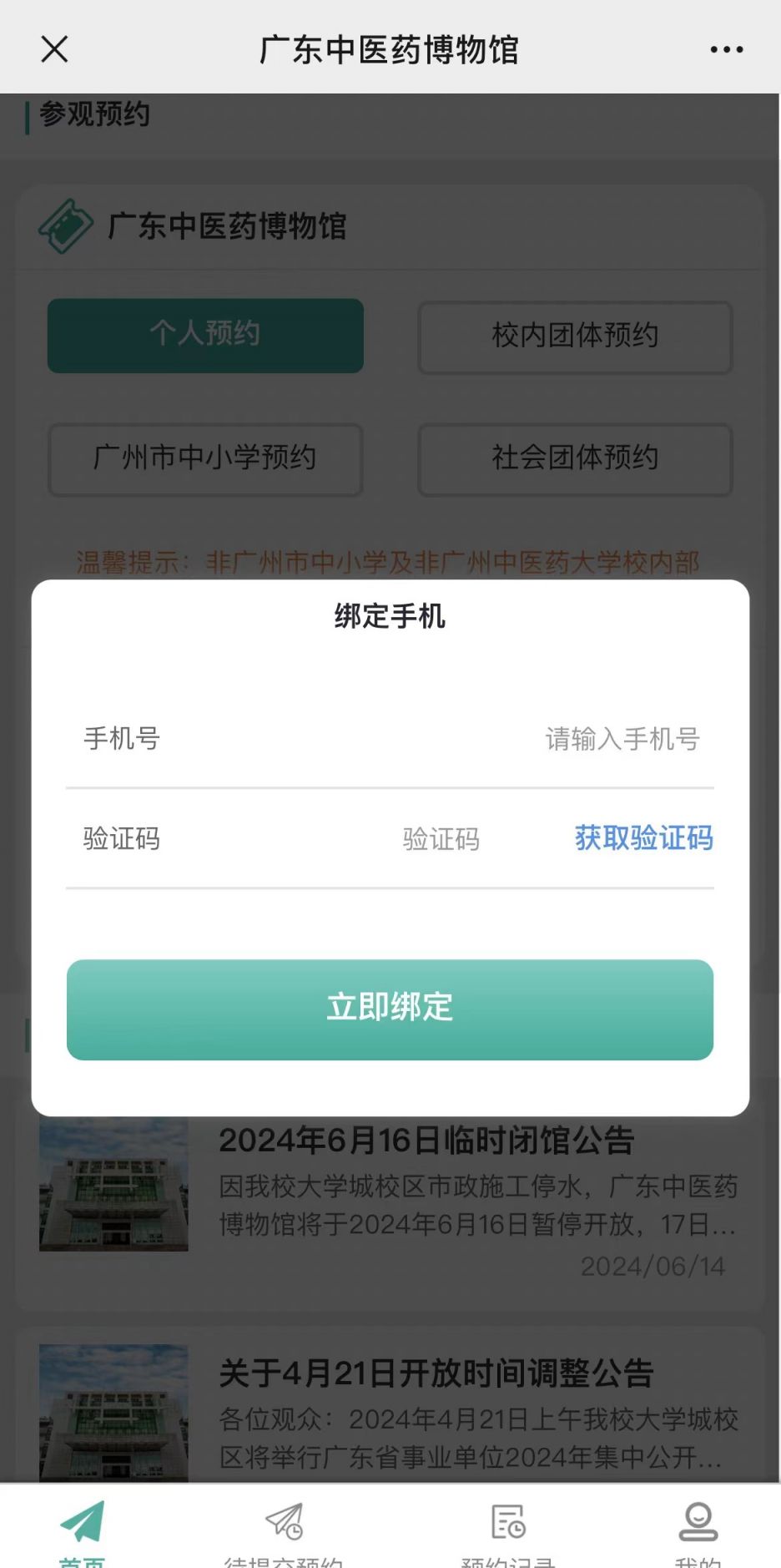
Task: Go to the 待提交预约 tab
Action: tap(284, 1530)
